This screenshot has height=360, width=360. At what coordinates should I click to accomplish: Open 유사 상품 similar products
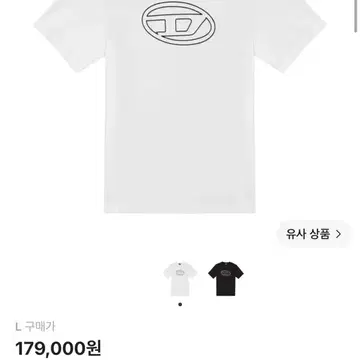(x=313, y=234)
